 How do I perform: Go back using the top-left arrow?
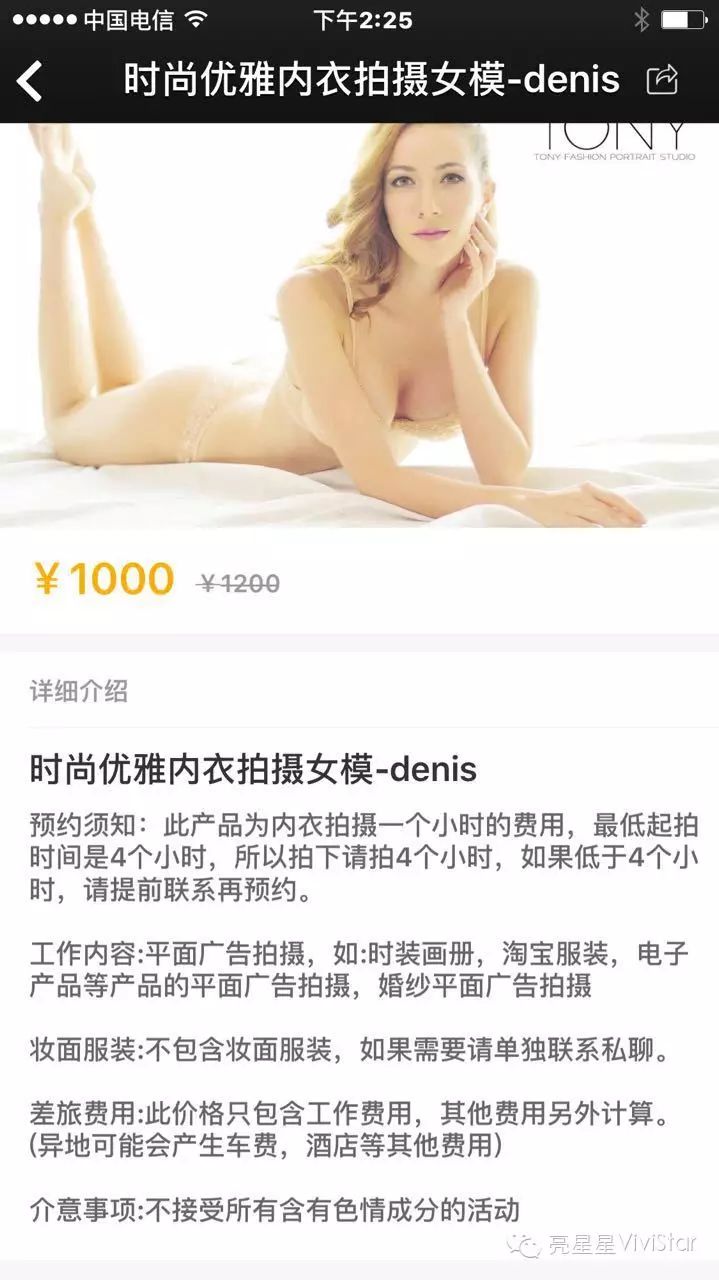31,80
